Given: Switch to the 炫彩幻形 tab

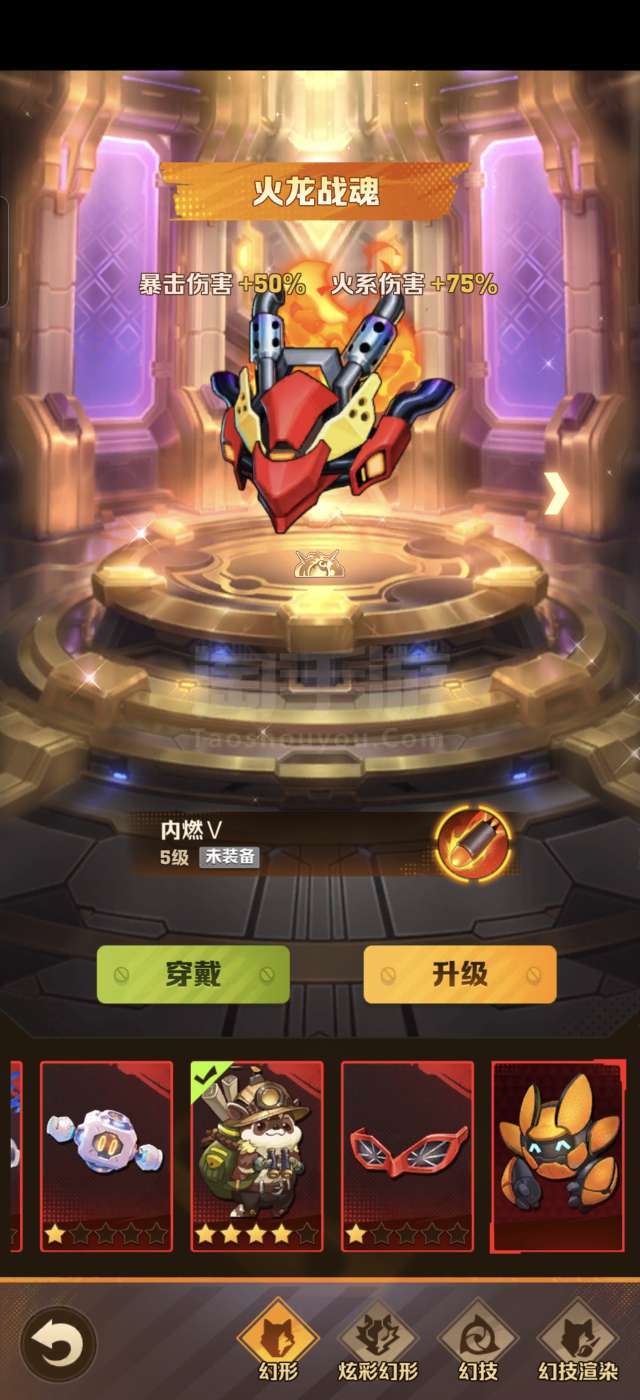Looking at the screenshot, I should [377, 1341].
